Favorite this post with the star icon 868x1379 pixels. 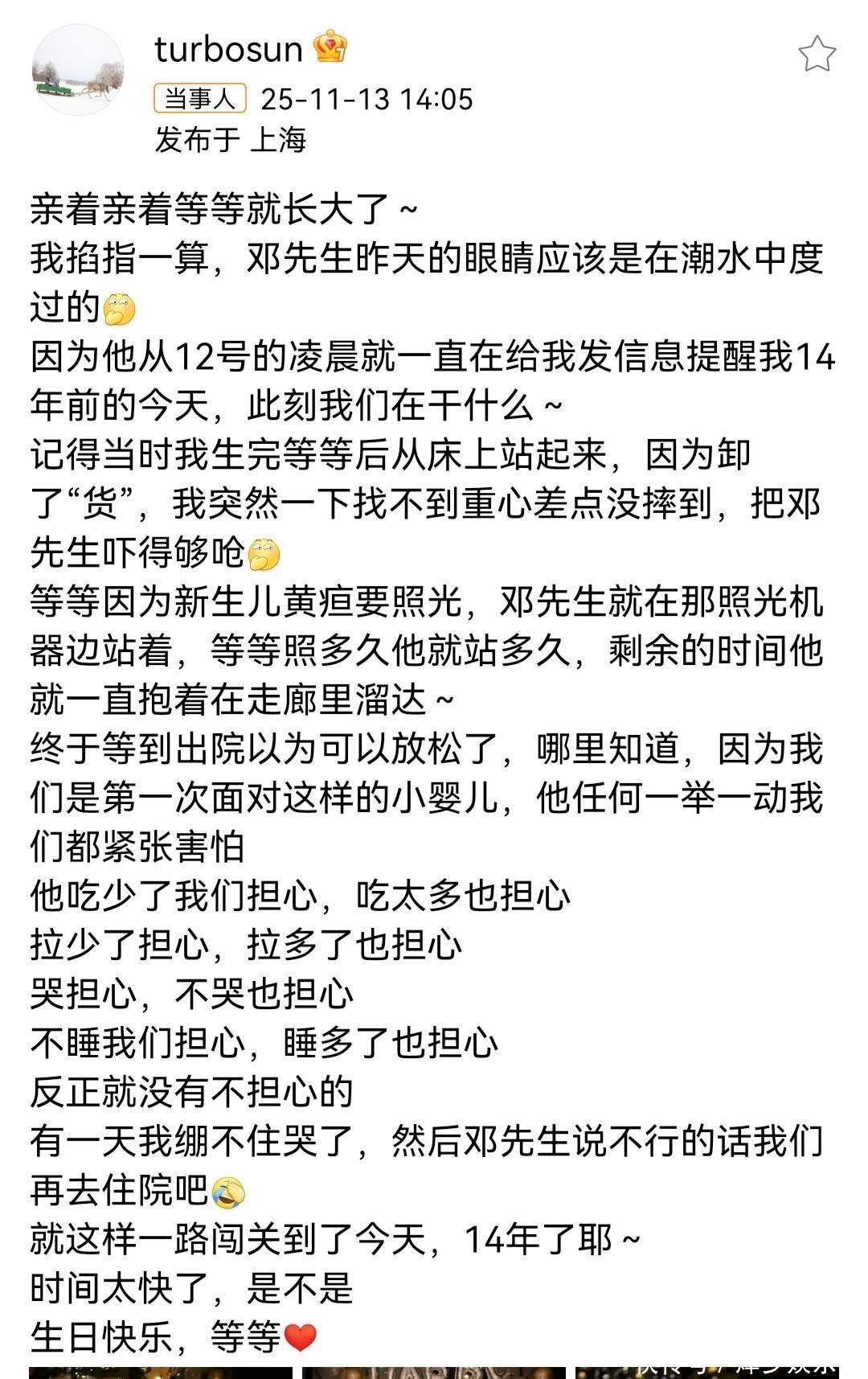[x=817, y=55]
